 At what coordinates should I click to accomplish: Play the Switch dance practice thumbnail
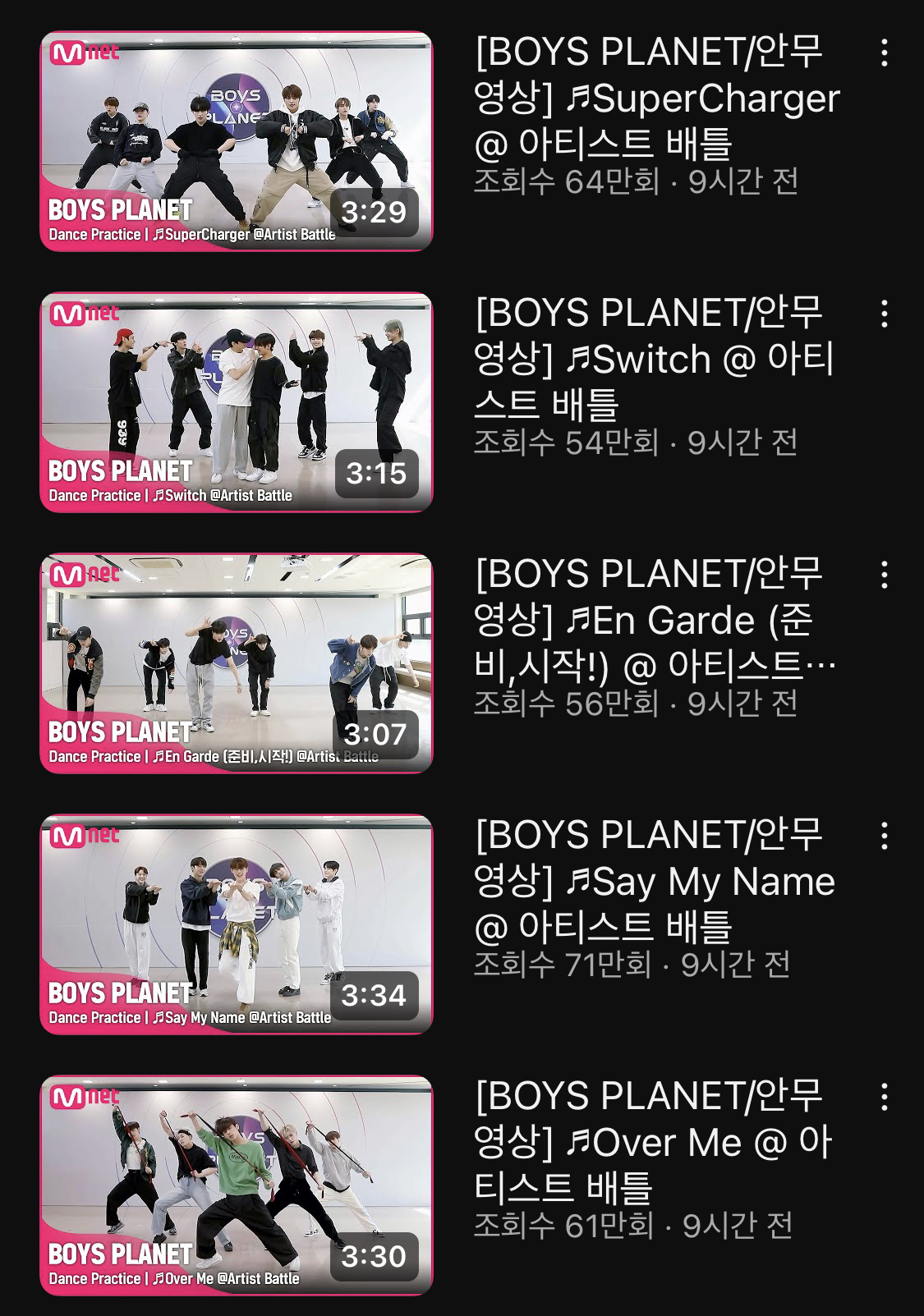click(237, 402)
